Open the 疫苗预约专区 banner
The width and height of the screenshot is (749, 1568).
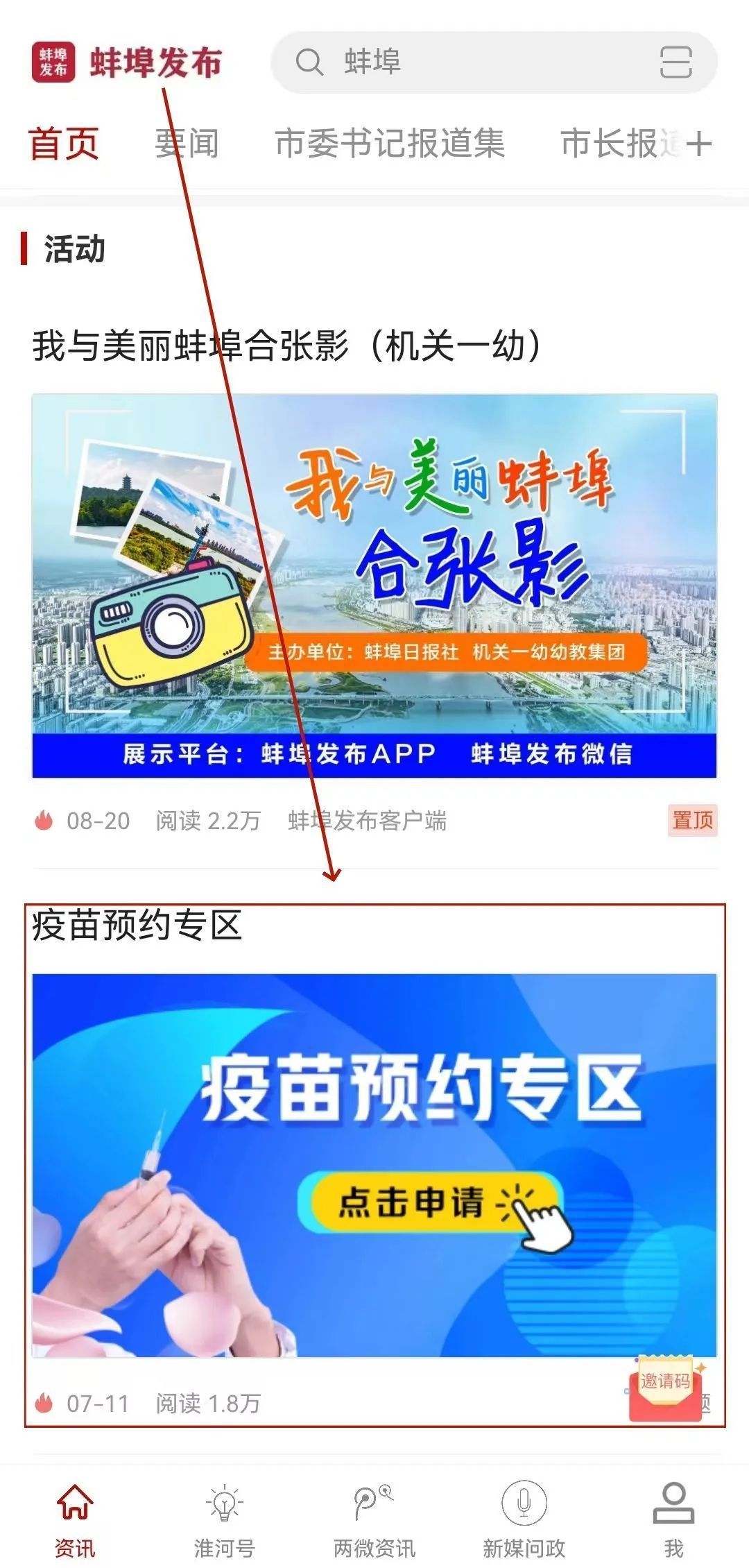pos(374,1165)
